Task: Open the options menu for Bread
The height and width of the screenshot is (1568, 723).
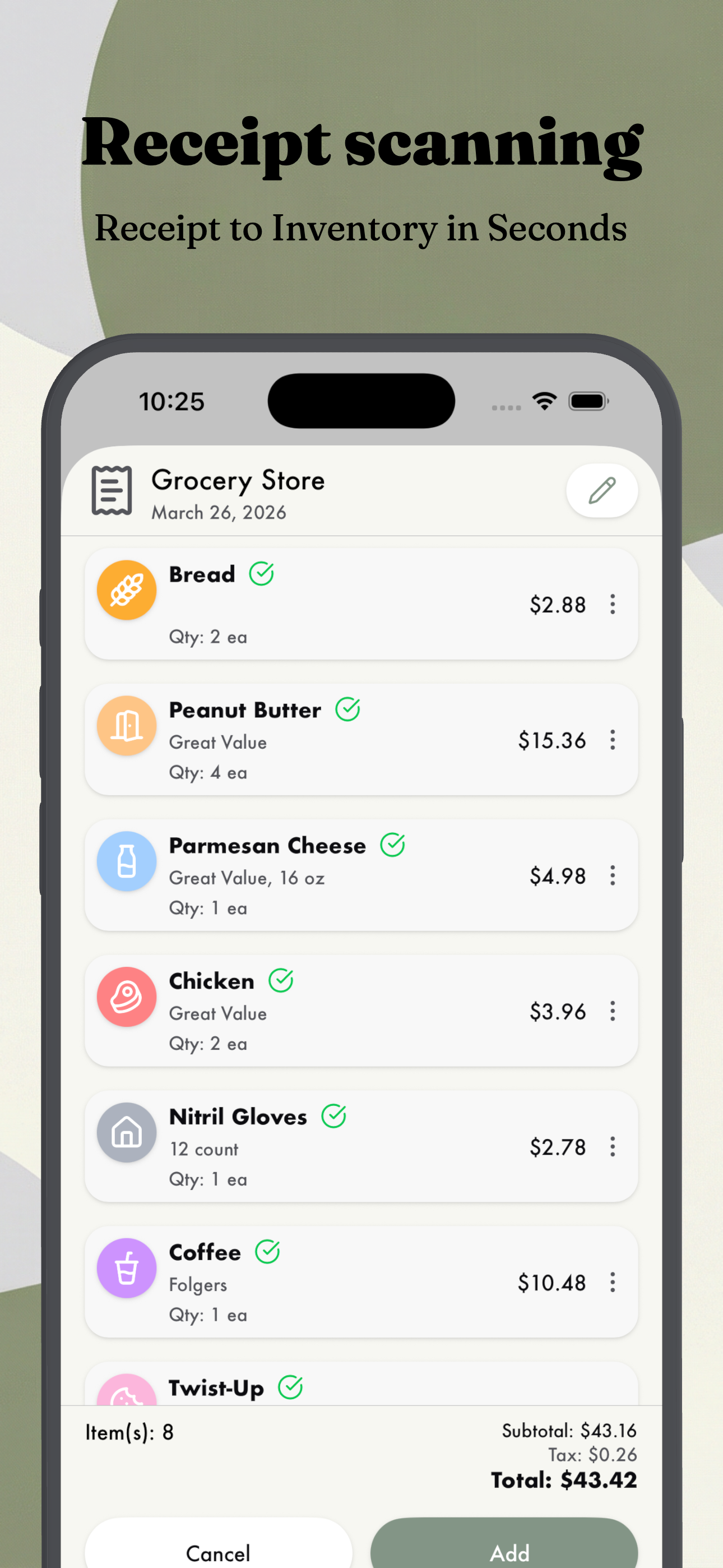Action: click(x=612, y=605)
